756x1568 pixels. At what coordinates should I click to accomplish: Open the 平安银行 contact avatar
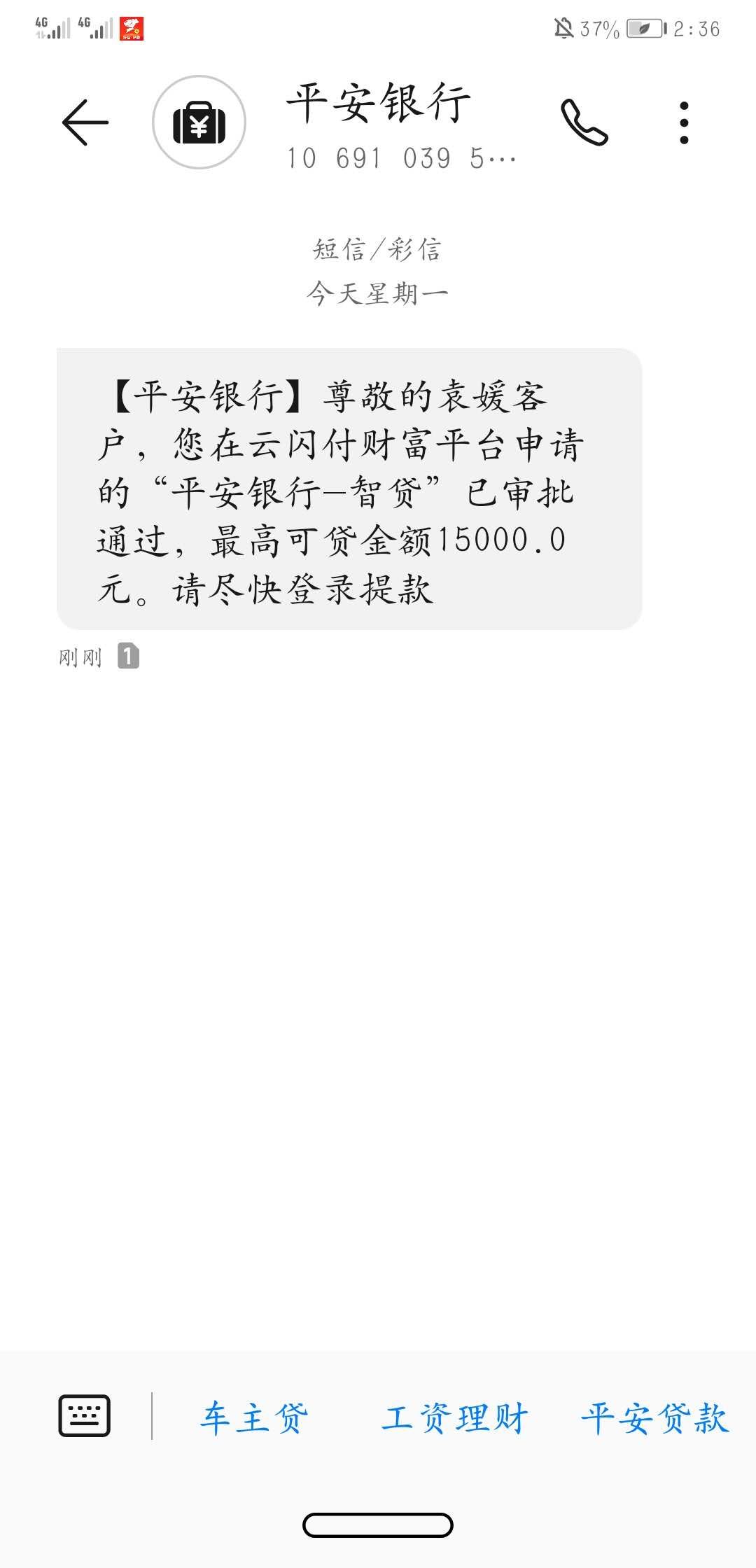(x=199, y=122)
